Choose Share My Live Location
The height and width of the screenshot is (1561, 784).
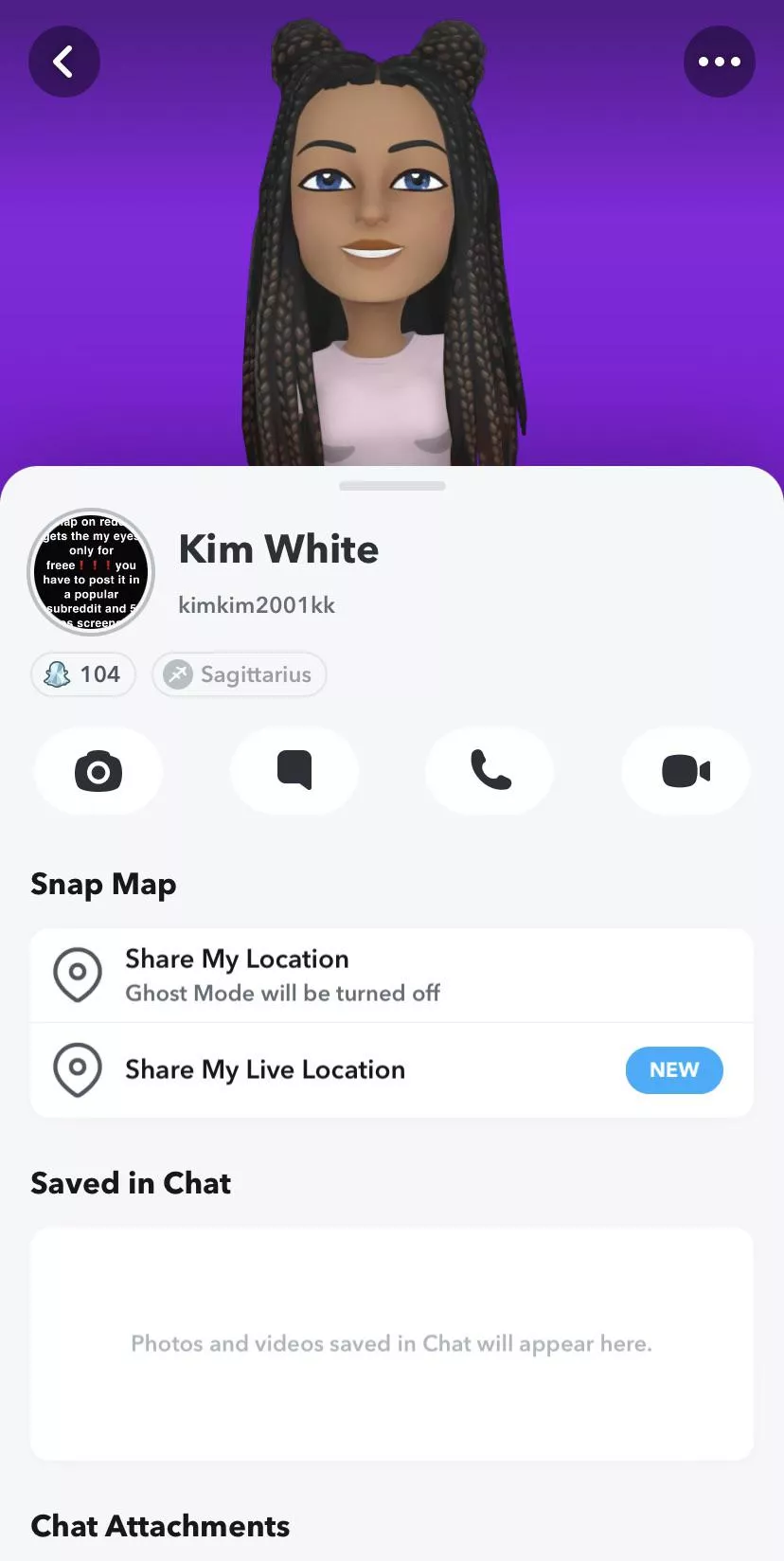(392, 1070)
